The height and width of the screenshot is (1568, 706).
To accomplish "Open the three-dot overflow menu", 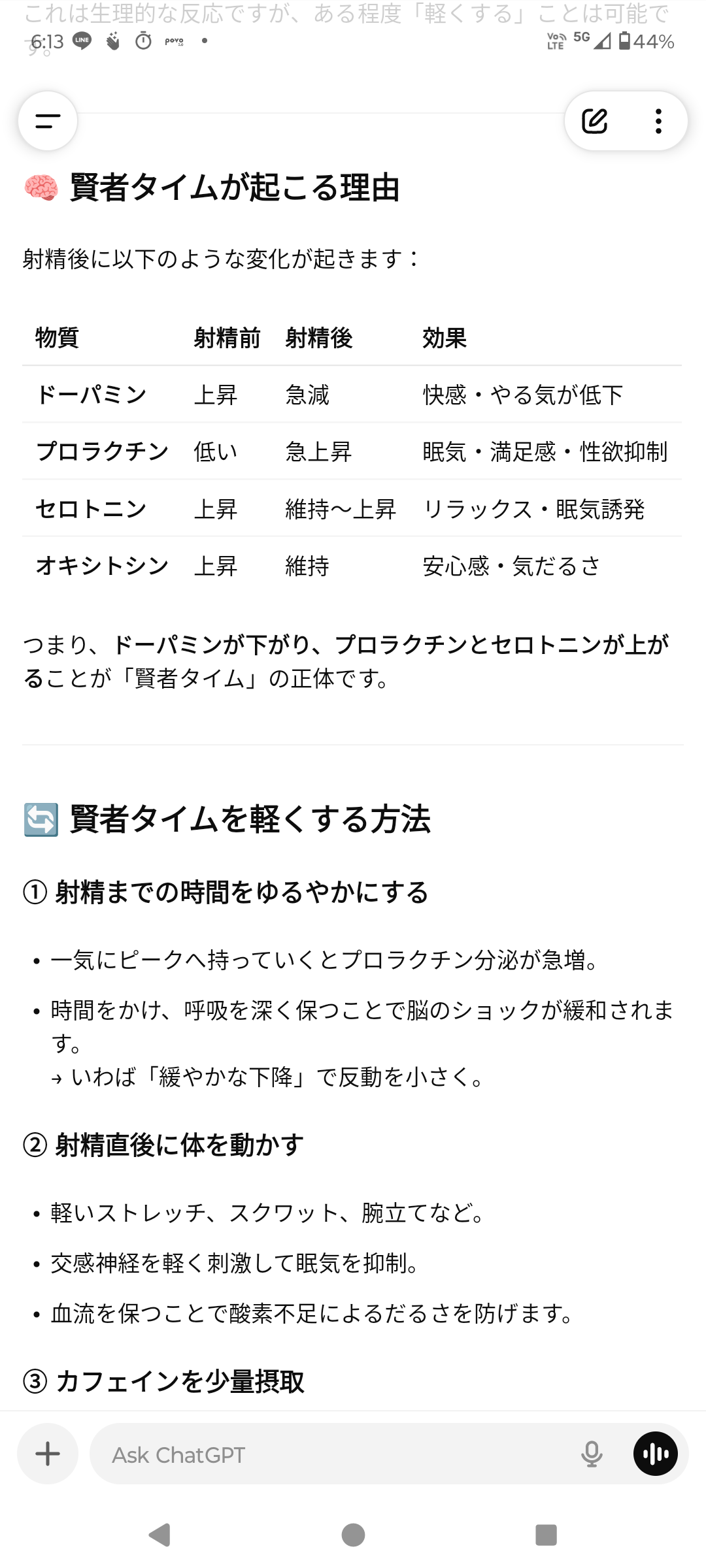I will pos(658,121).
